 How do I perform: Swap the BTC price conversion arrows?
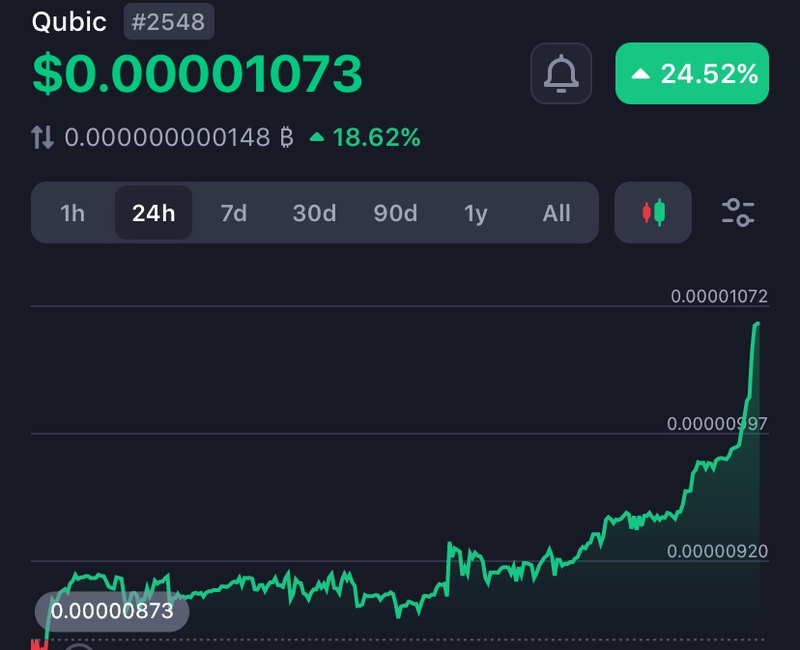coord(43,138)
